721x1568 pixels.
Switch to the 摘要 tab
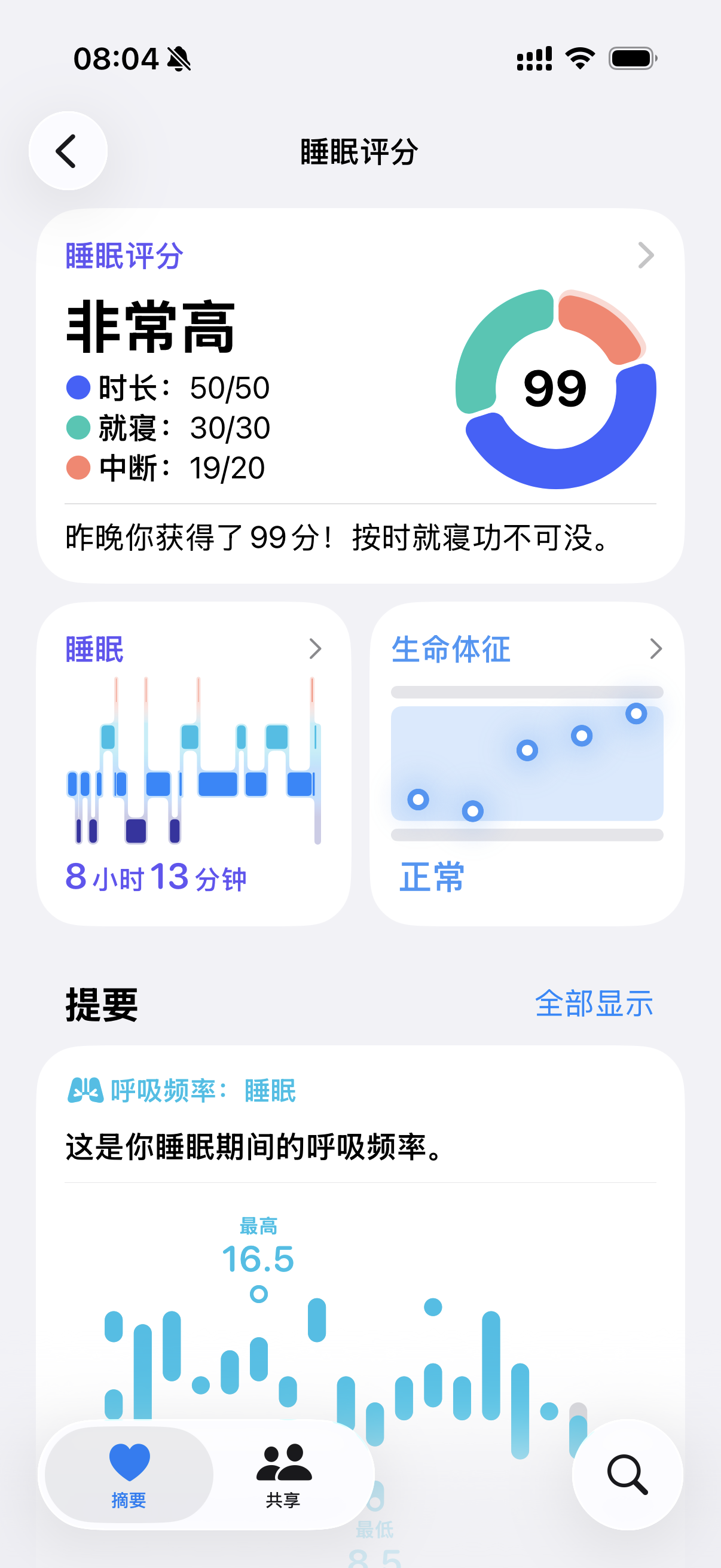pos(129,1474)
